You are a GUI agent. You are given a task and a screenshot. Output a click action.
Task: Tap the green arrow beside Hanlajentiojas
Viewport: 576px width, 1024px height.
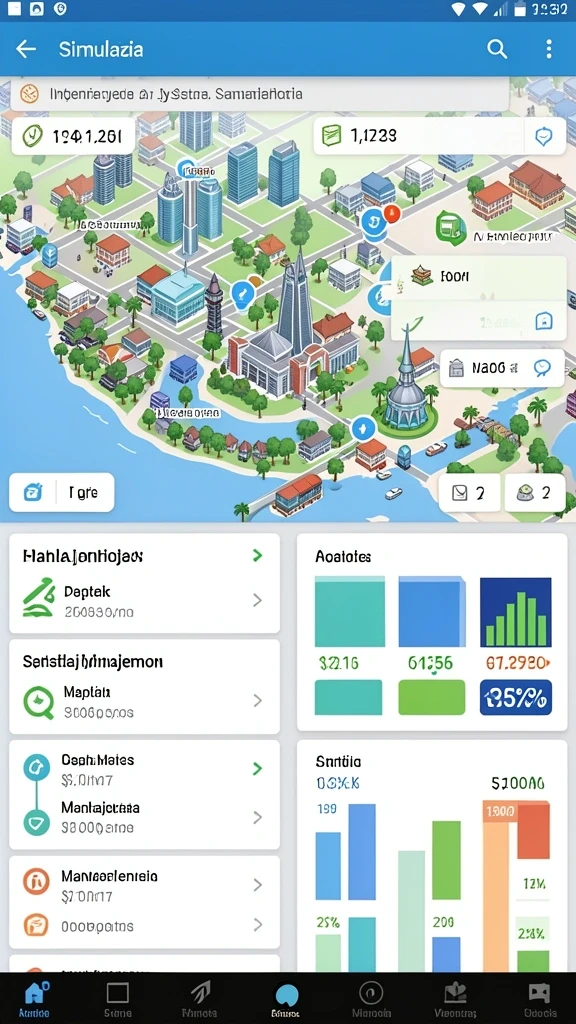pos(257,556)
